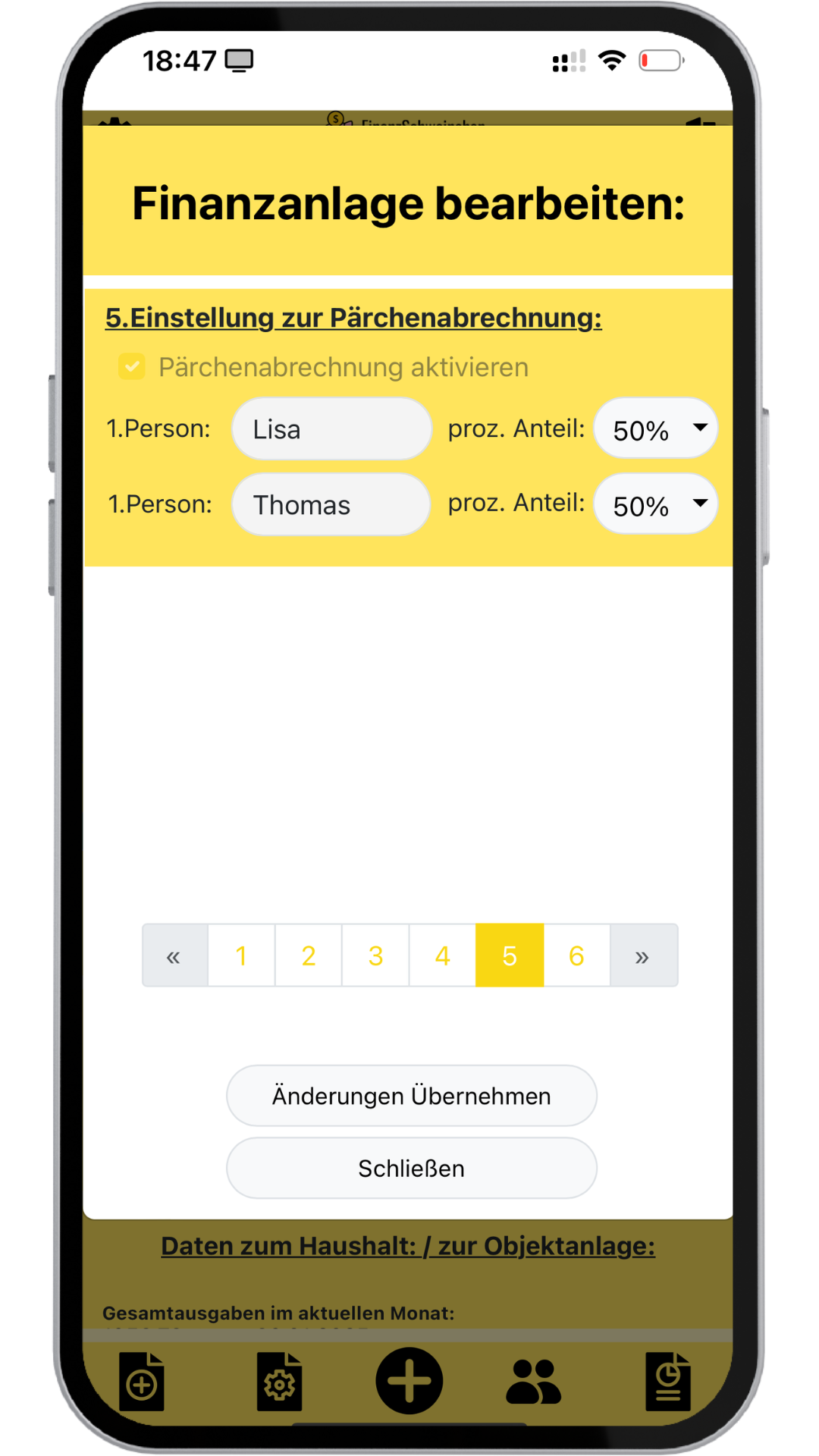Select page 4 in the pagination

(442, 955)
